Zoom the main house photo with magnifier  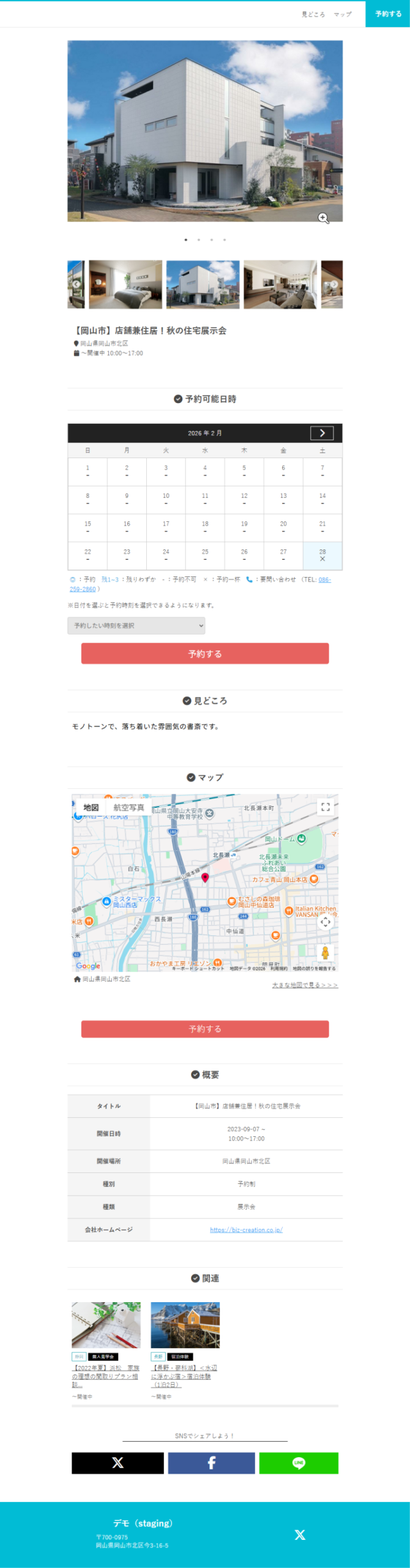tap(323, 218)
